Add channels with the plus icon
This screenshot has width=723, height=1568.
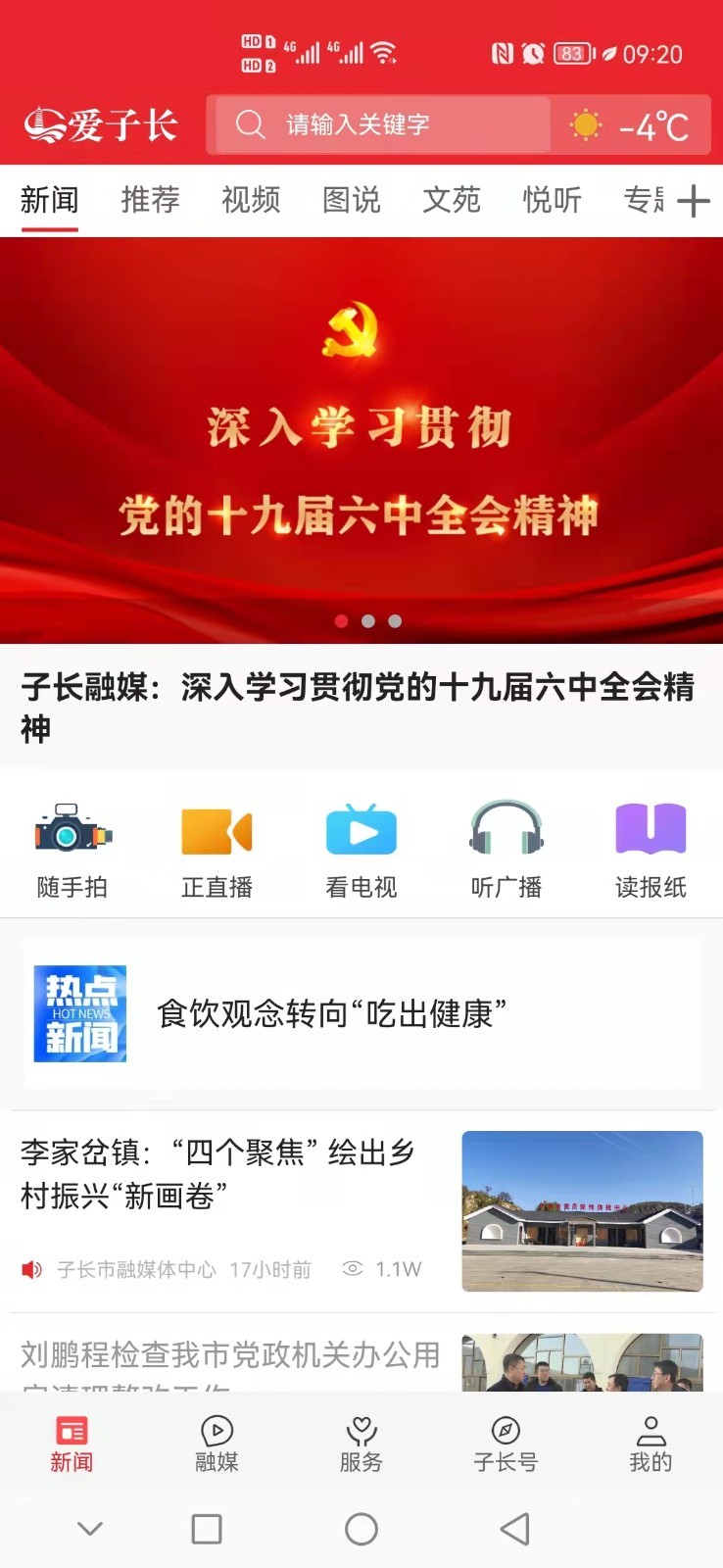click(x=693, y=201)
